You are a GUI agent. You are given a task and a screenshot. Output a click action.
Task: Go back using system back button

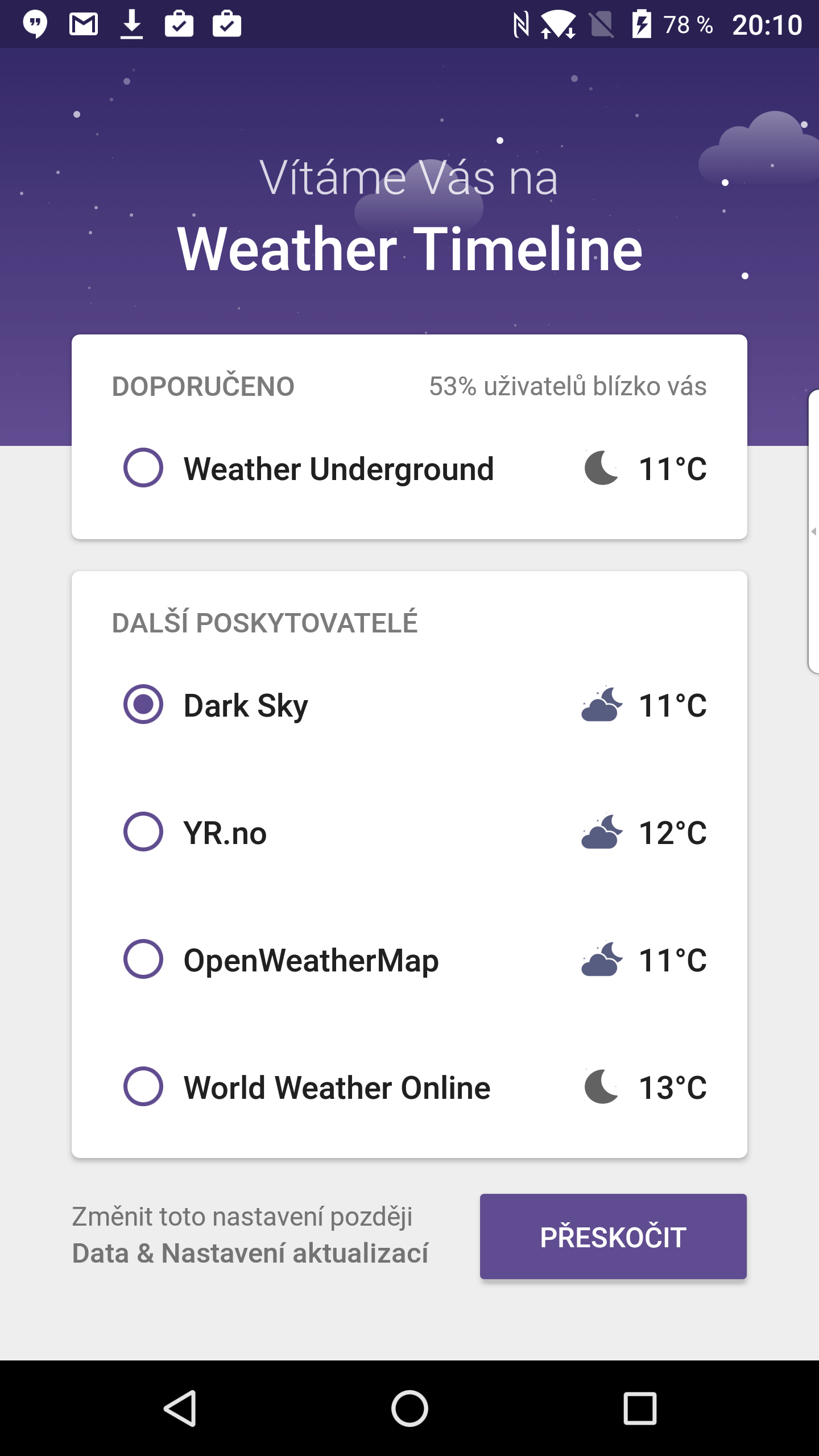pyautogui.click(x=181, y=1408)
